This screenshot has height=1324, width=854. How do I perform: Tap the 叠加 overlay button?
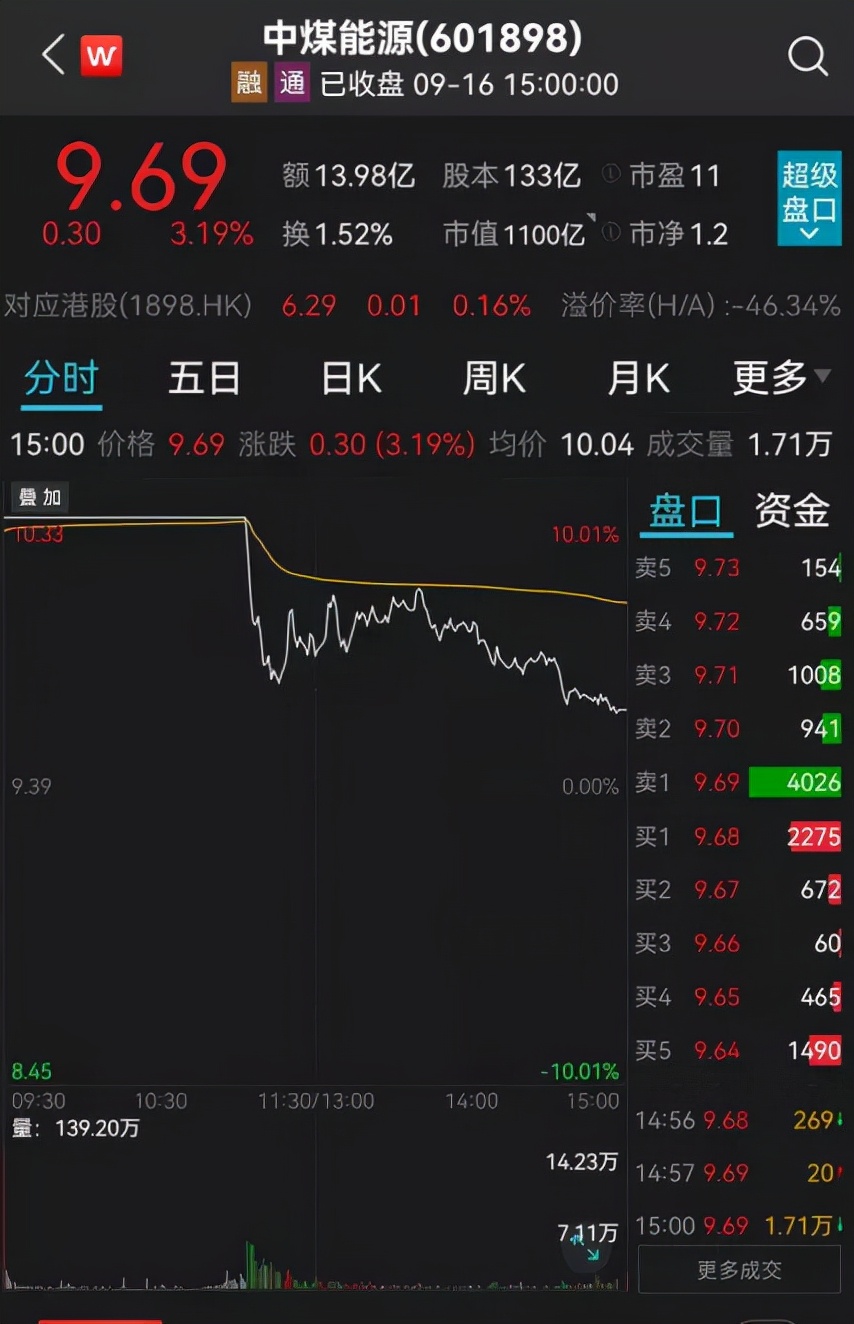39,497
